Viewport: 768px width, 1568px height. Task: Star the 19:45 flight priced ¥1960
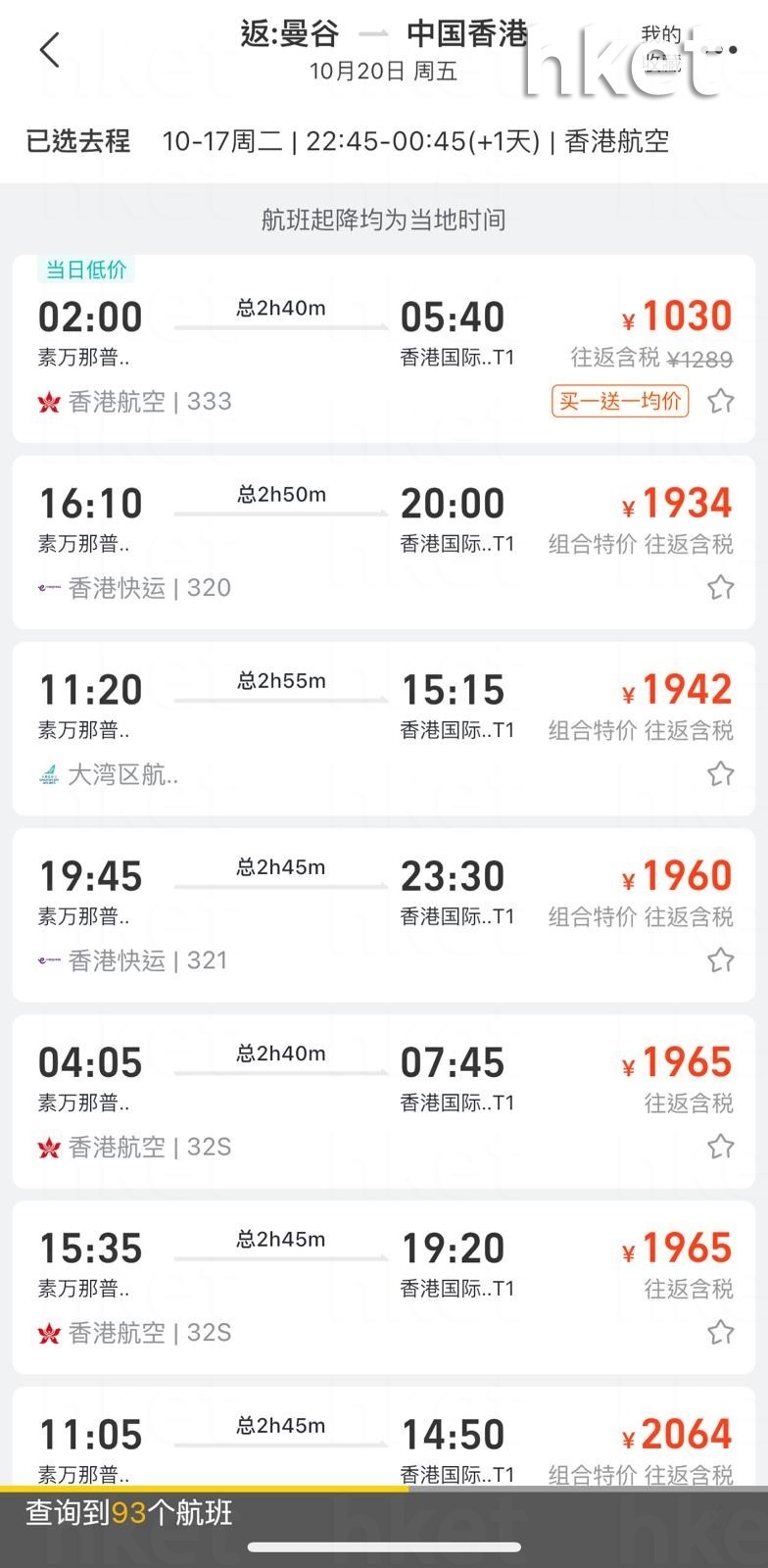pyautogui.click(x=721, y=959)
